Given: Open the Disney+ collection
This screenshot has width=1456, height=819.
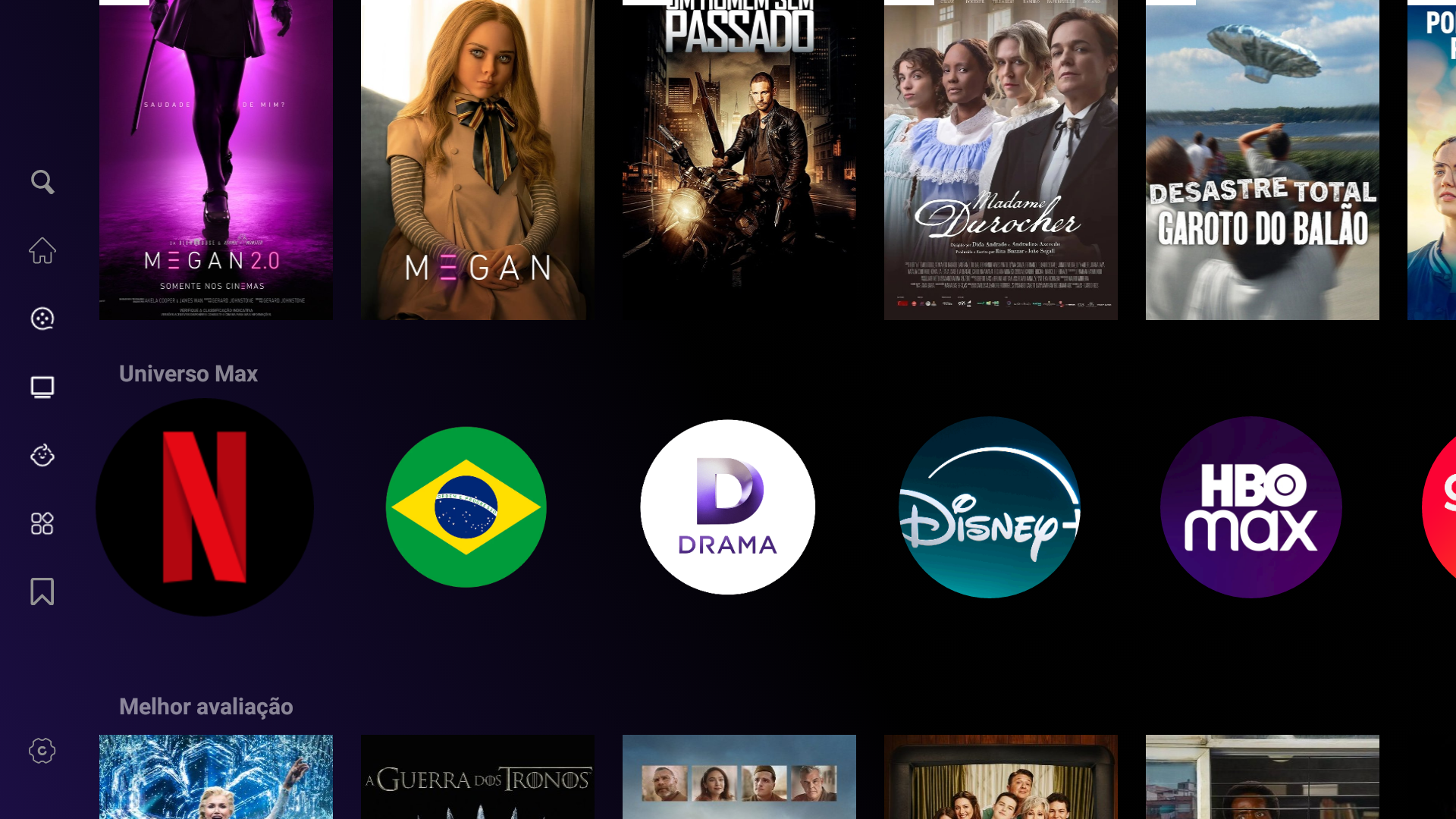Looking at the screenshot, I should [990, 507].
